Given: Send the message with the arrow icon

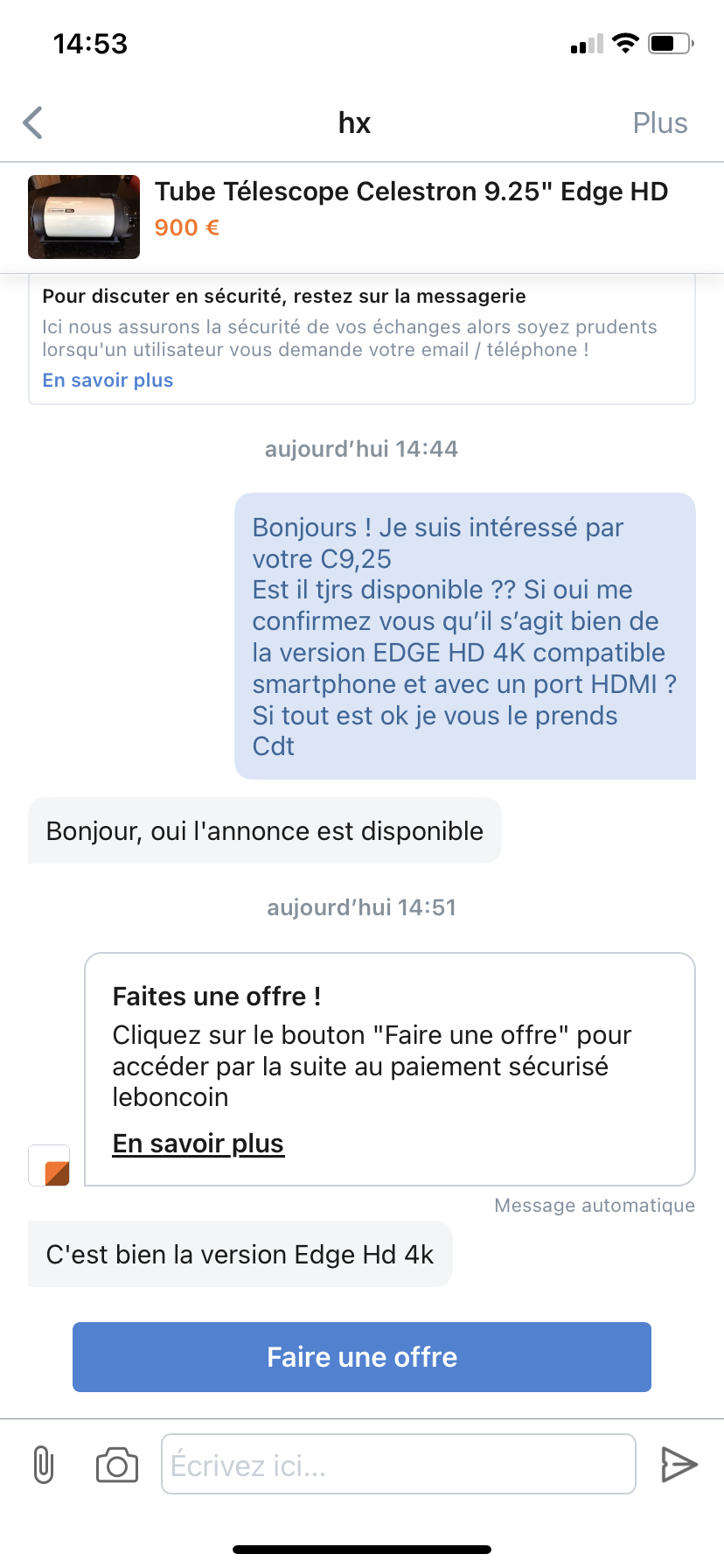Looking at the screenshot, I should click(679, 1465).
